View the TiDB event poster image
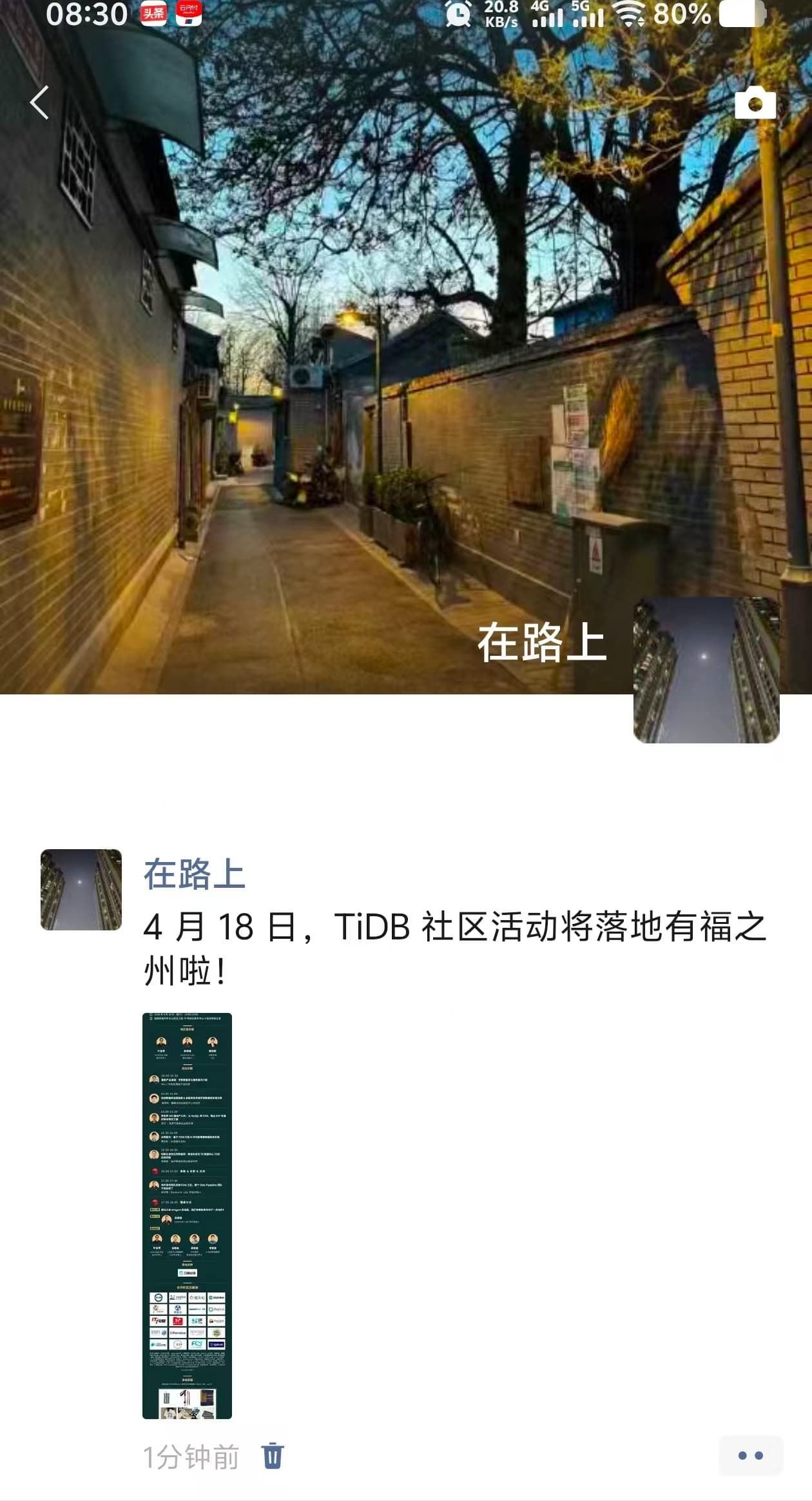This screenshot has height=1501, width=812. coord(187,1215)
